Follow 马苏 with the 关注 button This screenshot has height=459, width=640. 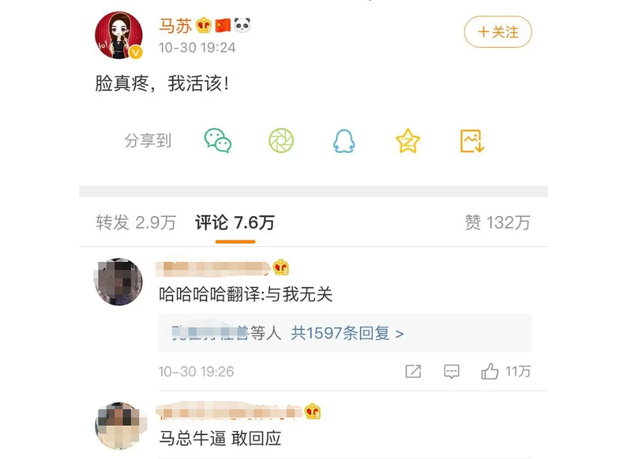[x=497, y=32]
